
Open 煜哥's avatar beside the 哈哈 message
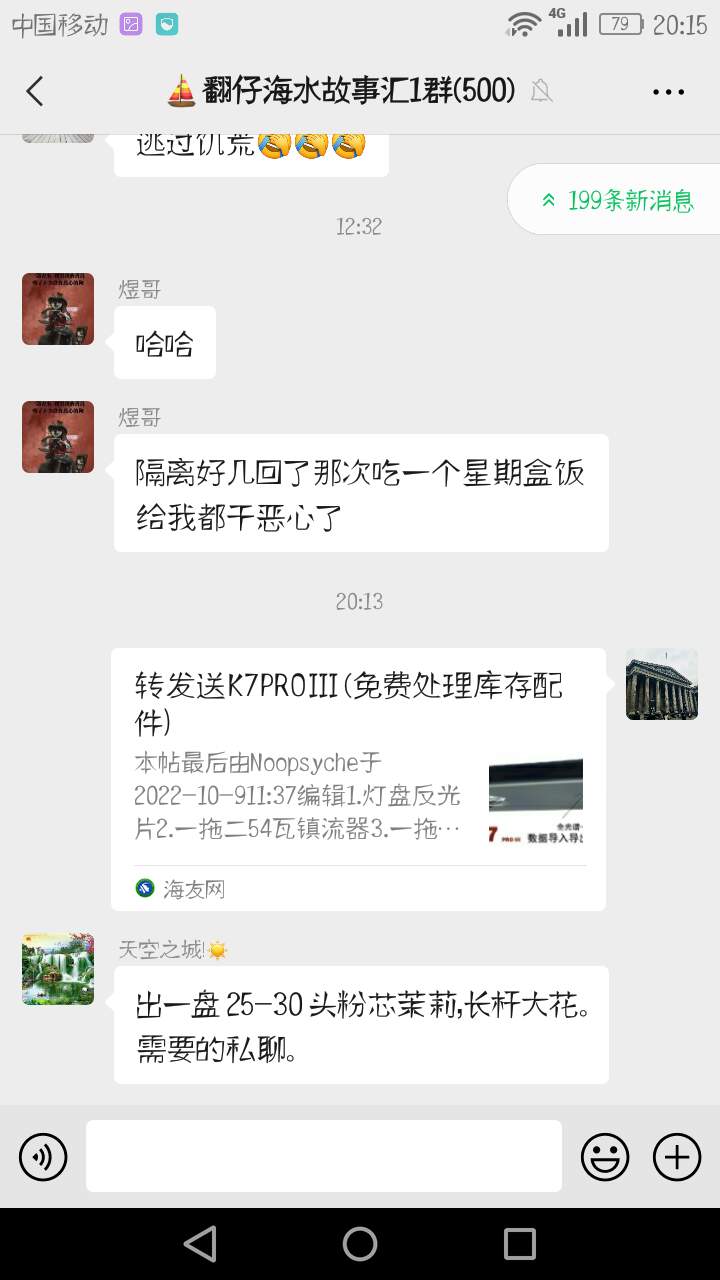(58, 309)
